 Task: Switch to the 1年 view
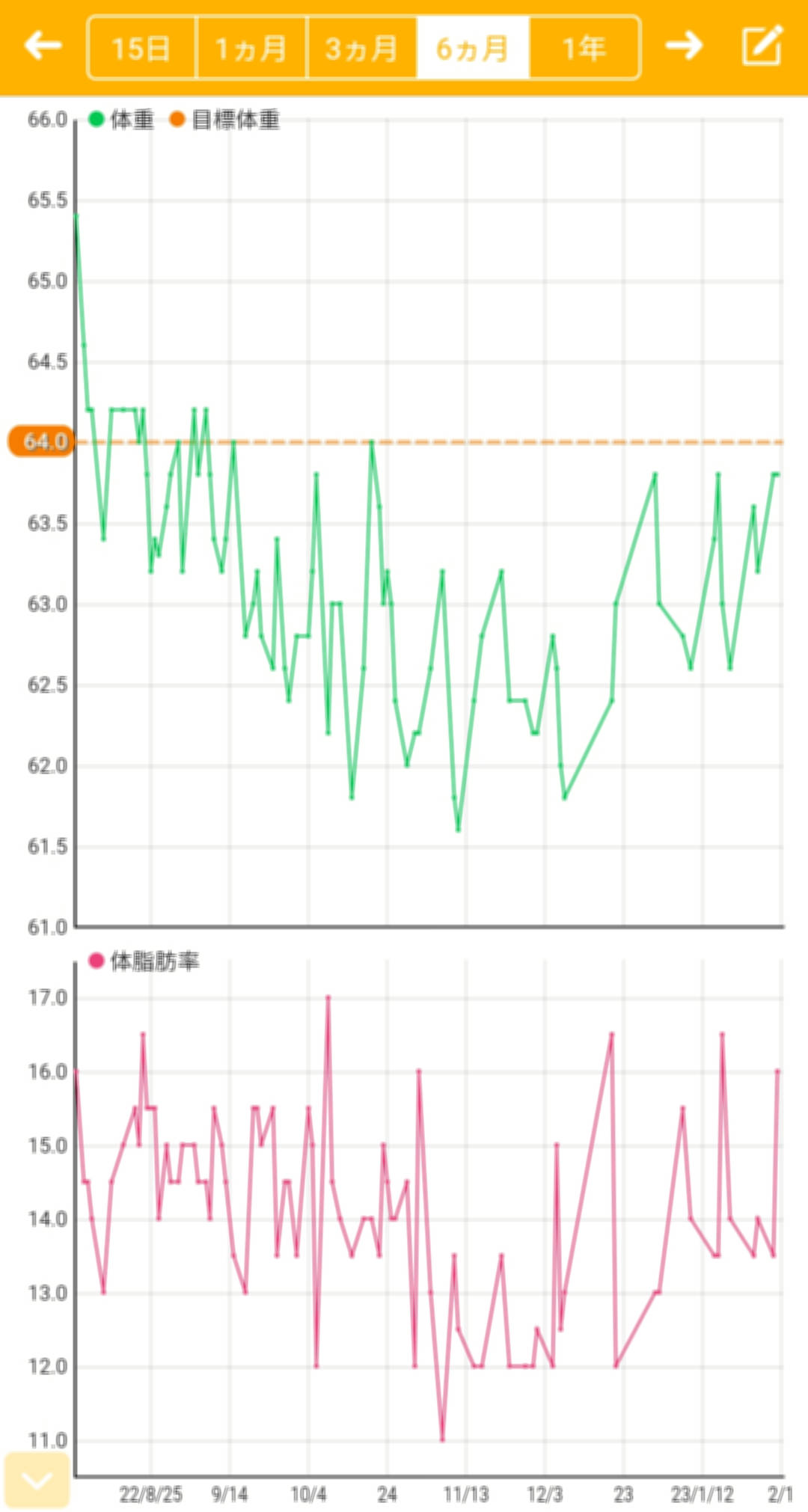pyautogui.click(x=584, y=49)
